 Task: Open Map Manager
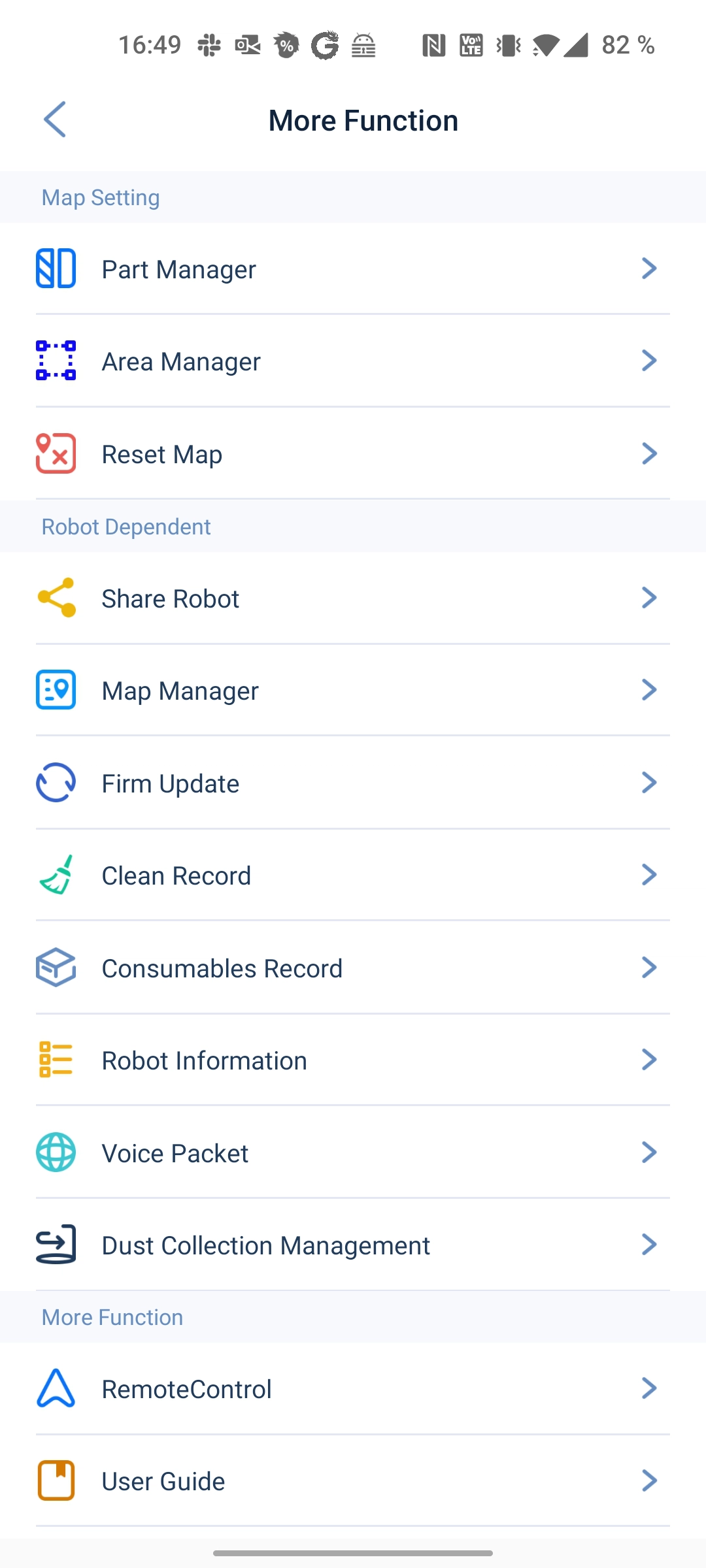point(353,691)
